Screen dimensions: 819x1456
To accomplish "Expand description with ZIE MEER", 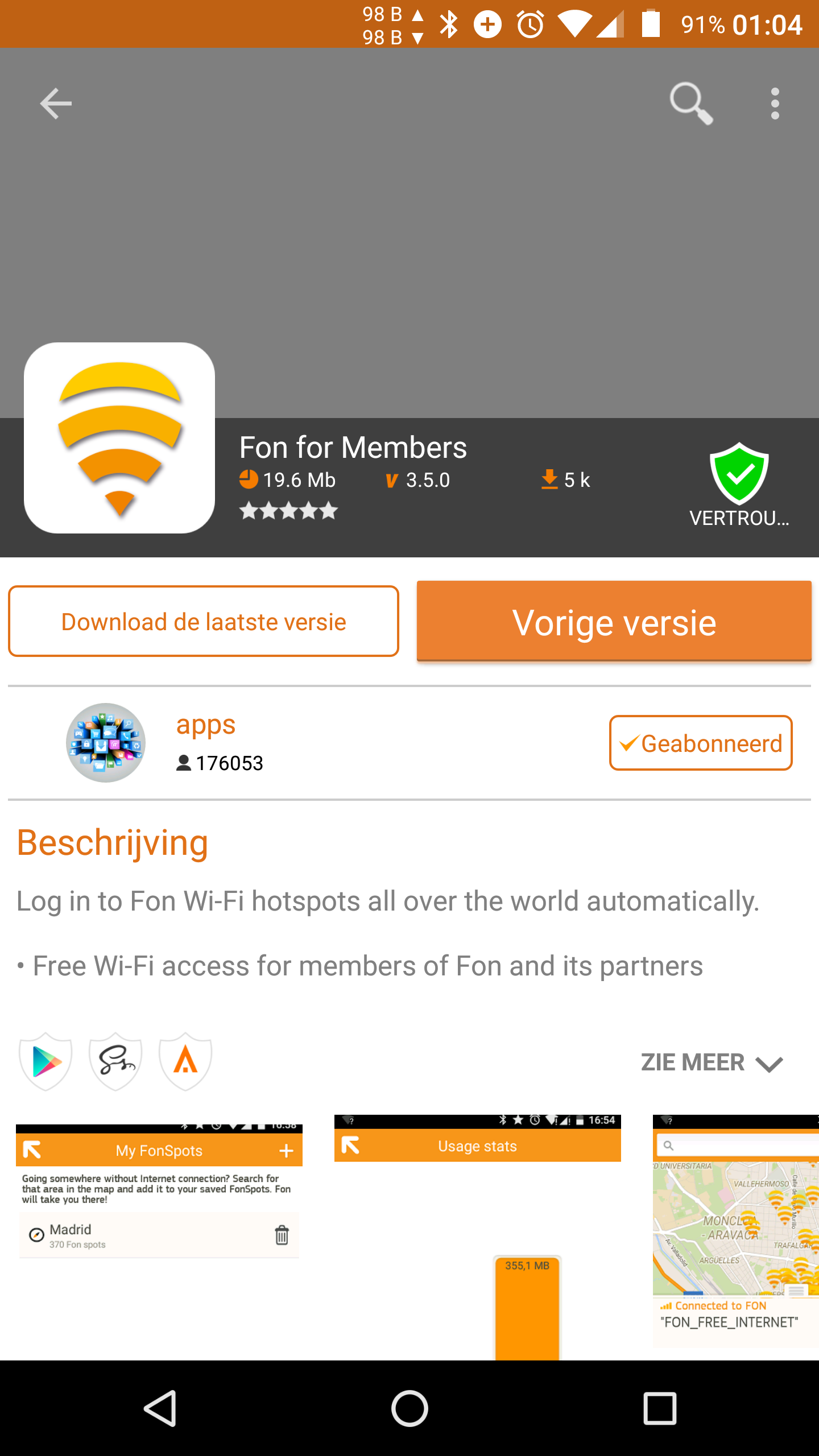I will click(711, 1062).
